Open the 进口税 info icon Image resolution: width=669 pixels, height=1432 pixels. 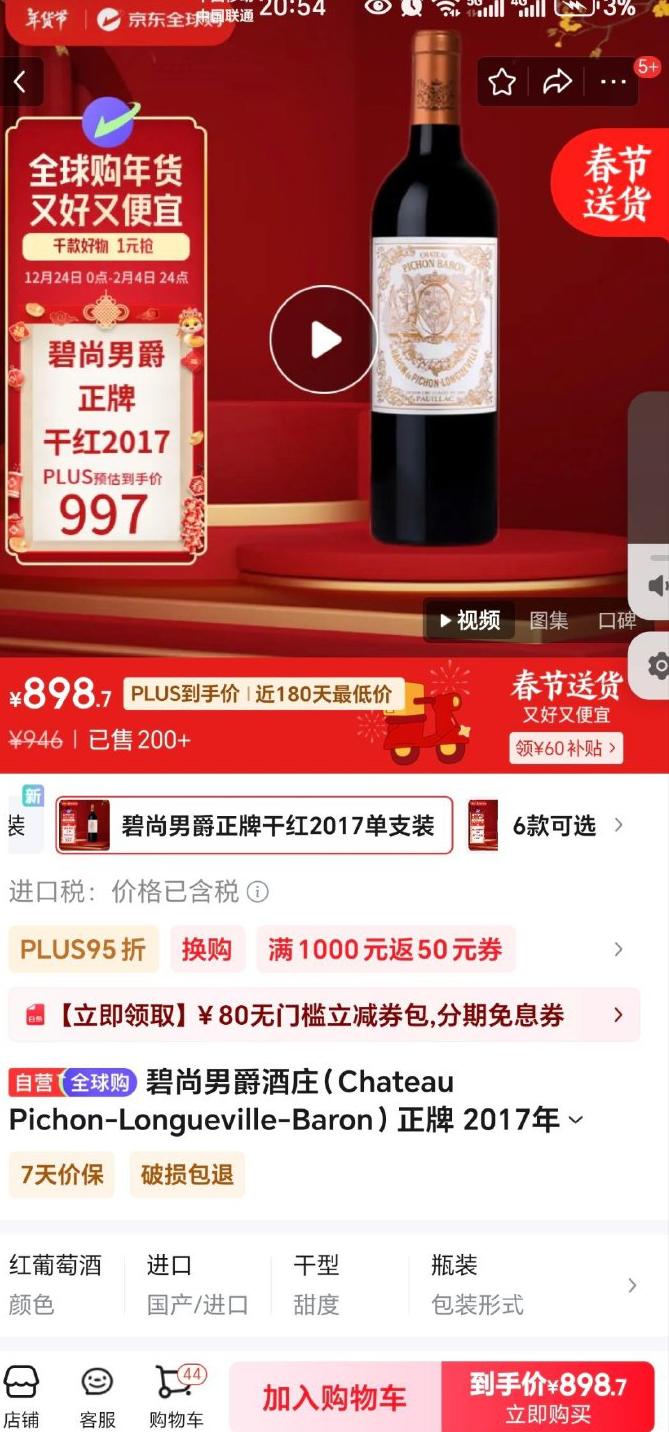point(258,891)
